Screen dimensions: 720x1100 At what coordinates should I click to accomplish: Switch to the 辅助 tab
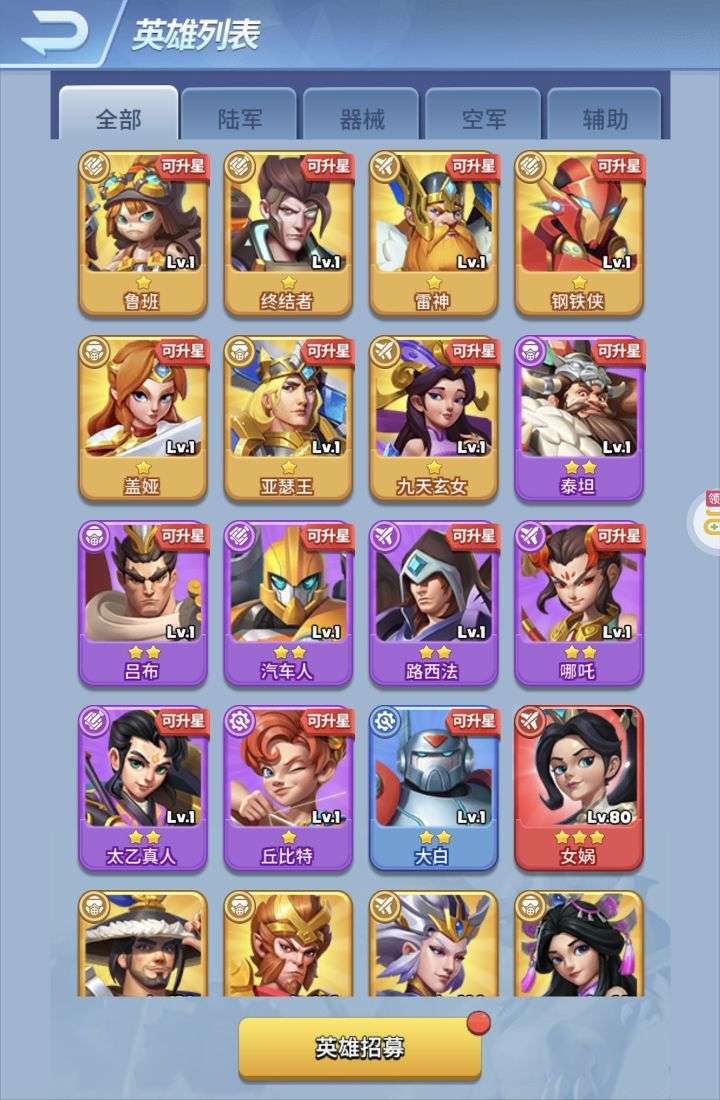pyautogui.click(x=605, y=119)
